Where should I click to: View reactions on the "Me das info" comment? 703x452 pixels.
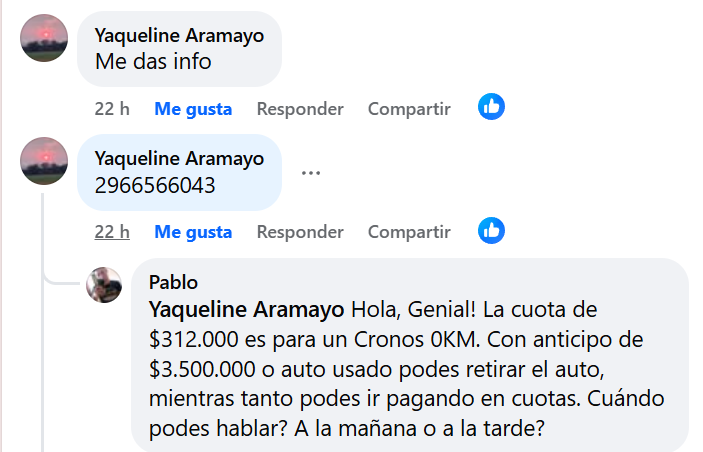[491, 107]
